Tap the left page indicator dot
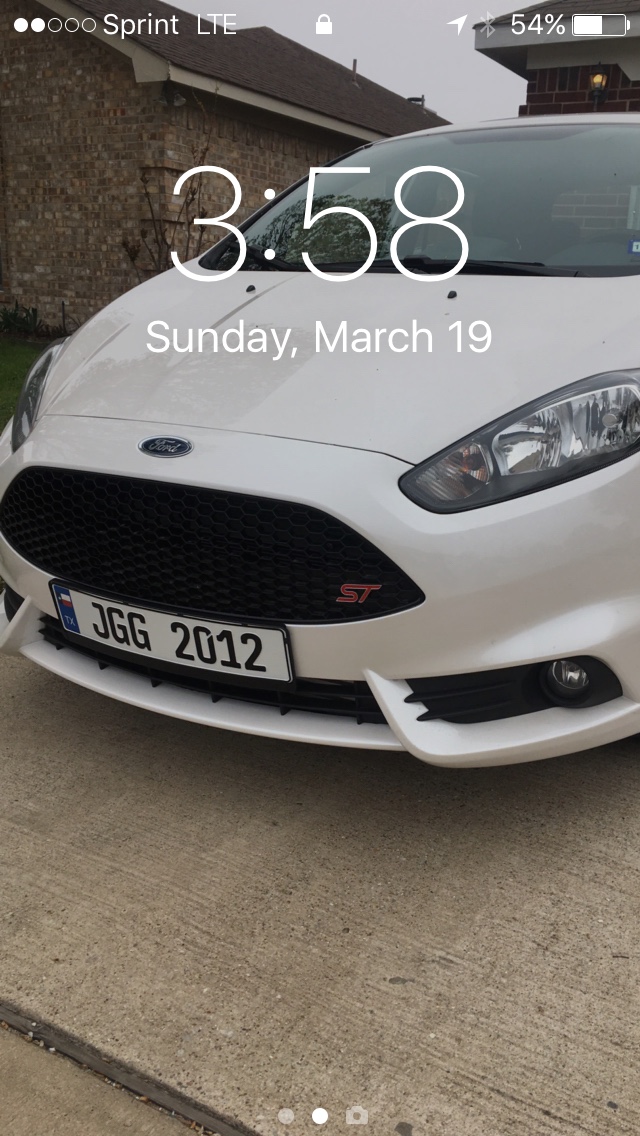 tap(286, 1115)
